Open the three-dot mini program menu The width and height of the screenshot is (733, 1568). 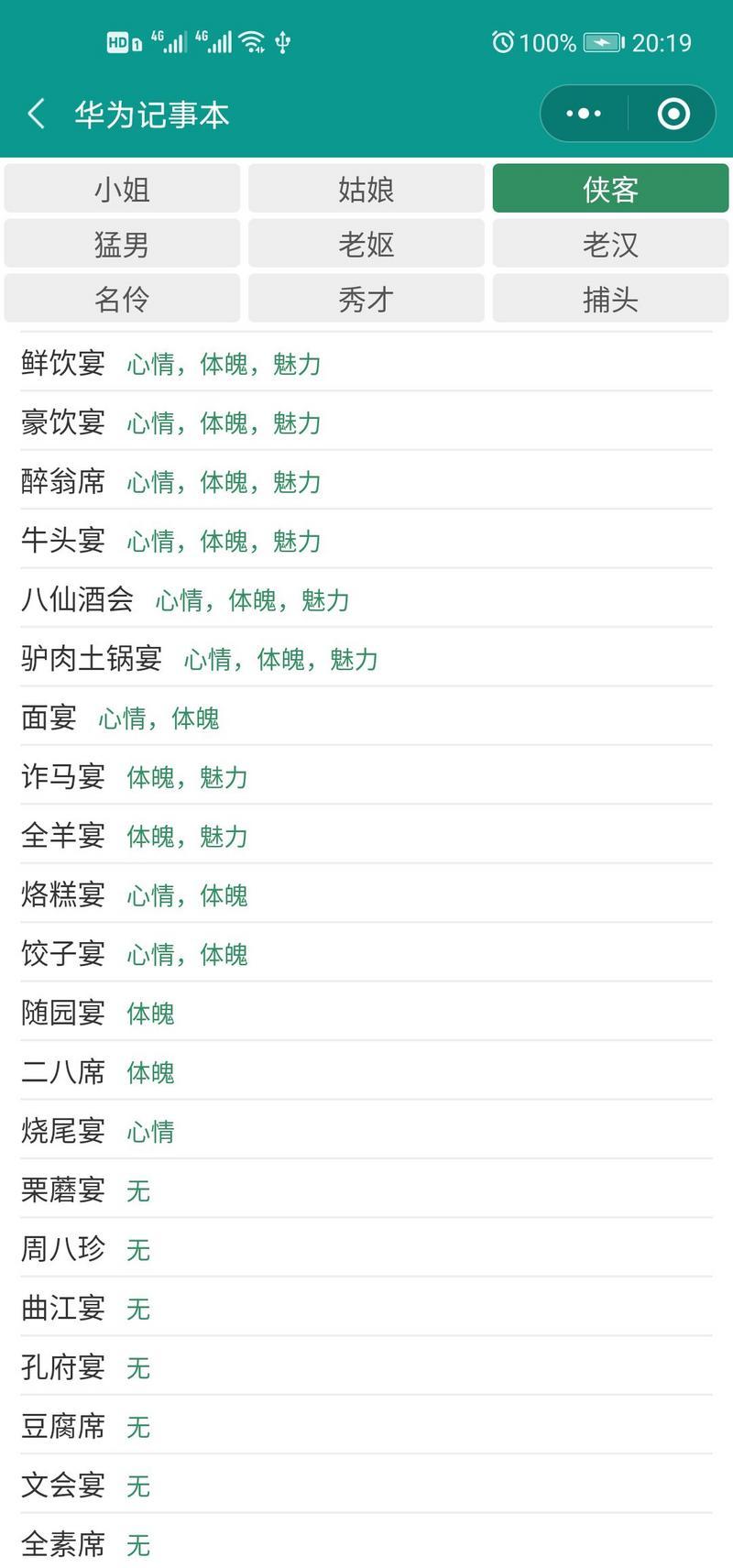point(581,113)
